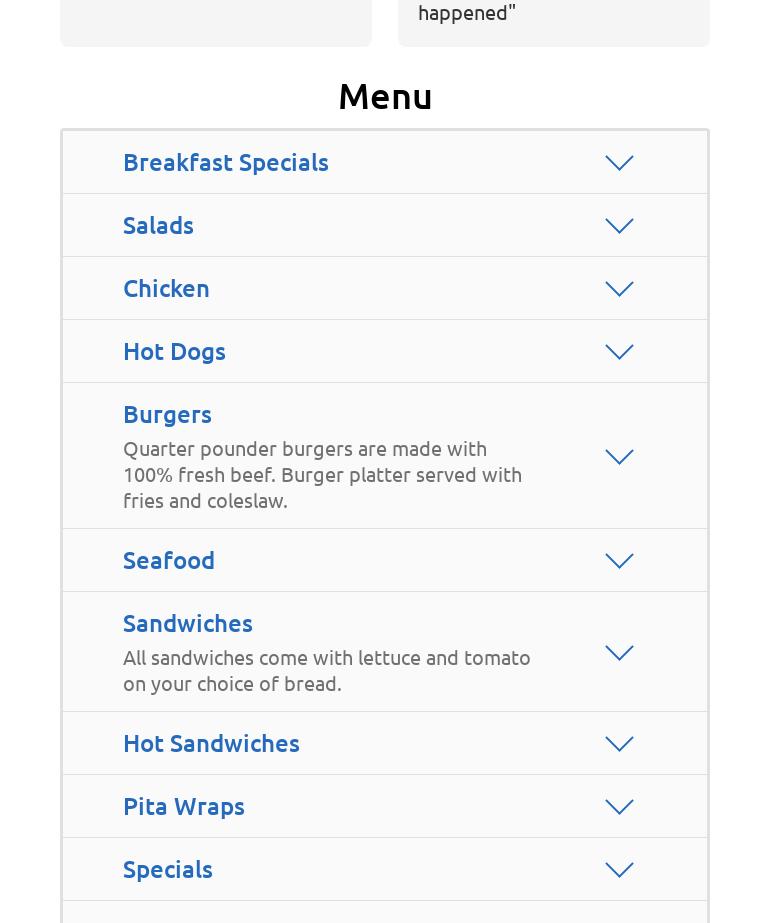The width and height of the screenshot is (770, 923).
Task: Open the Chicken menu category
Action: pos(619,289)
